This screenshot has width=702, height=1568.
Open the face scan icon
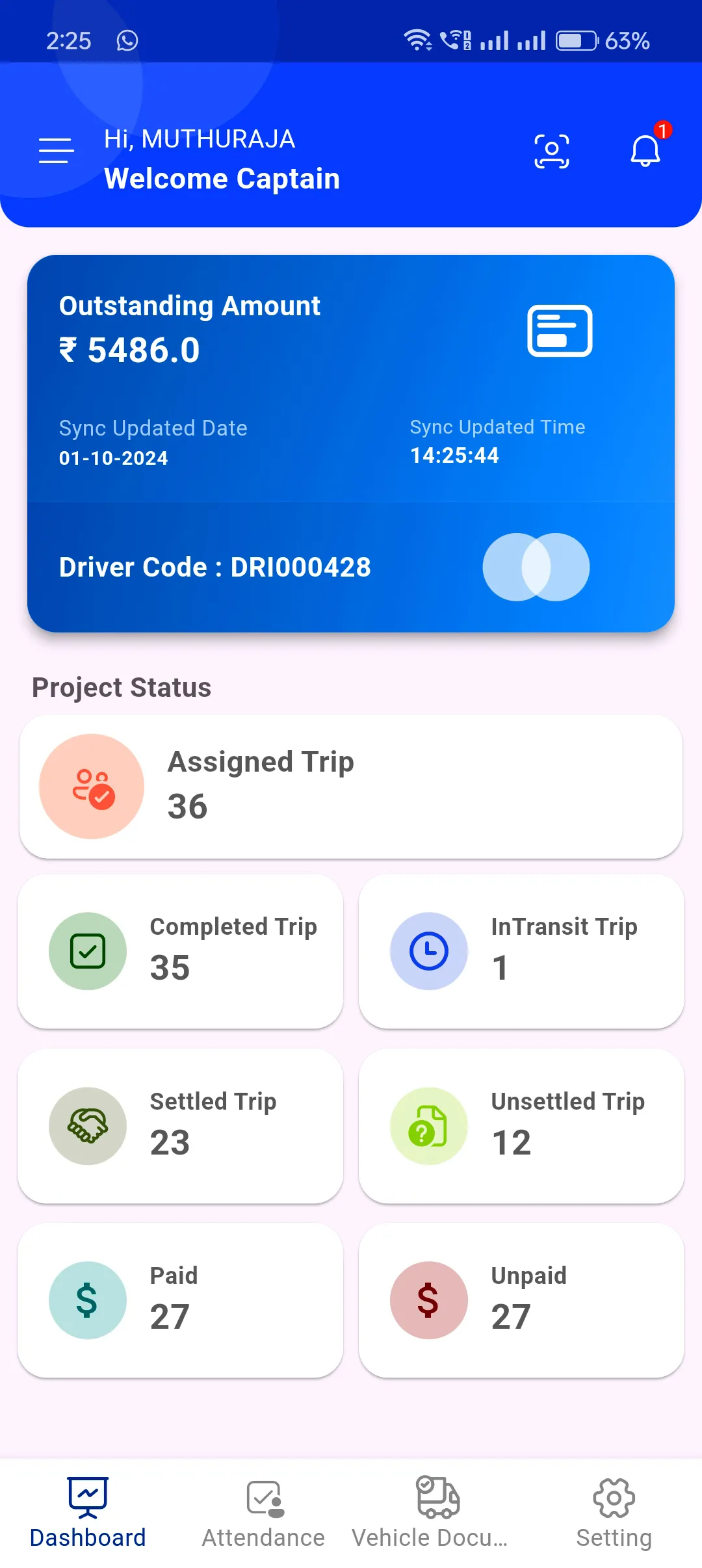click(x=551, y=151)
